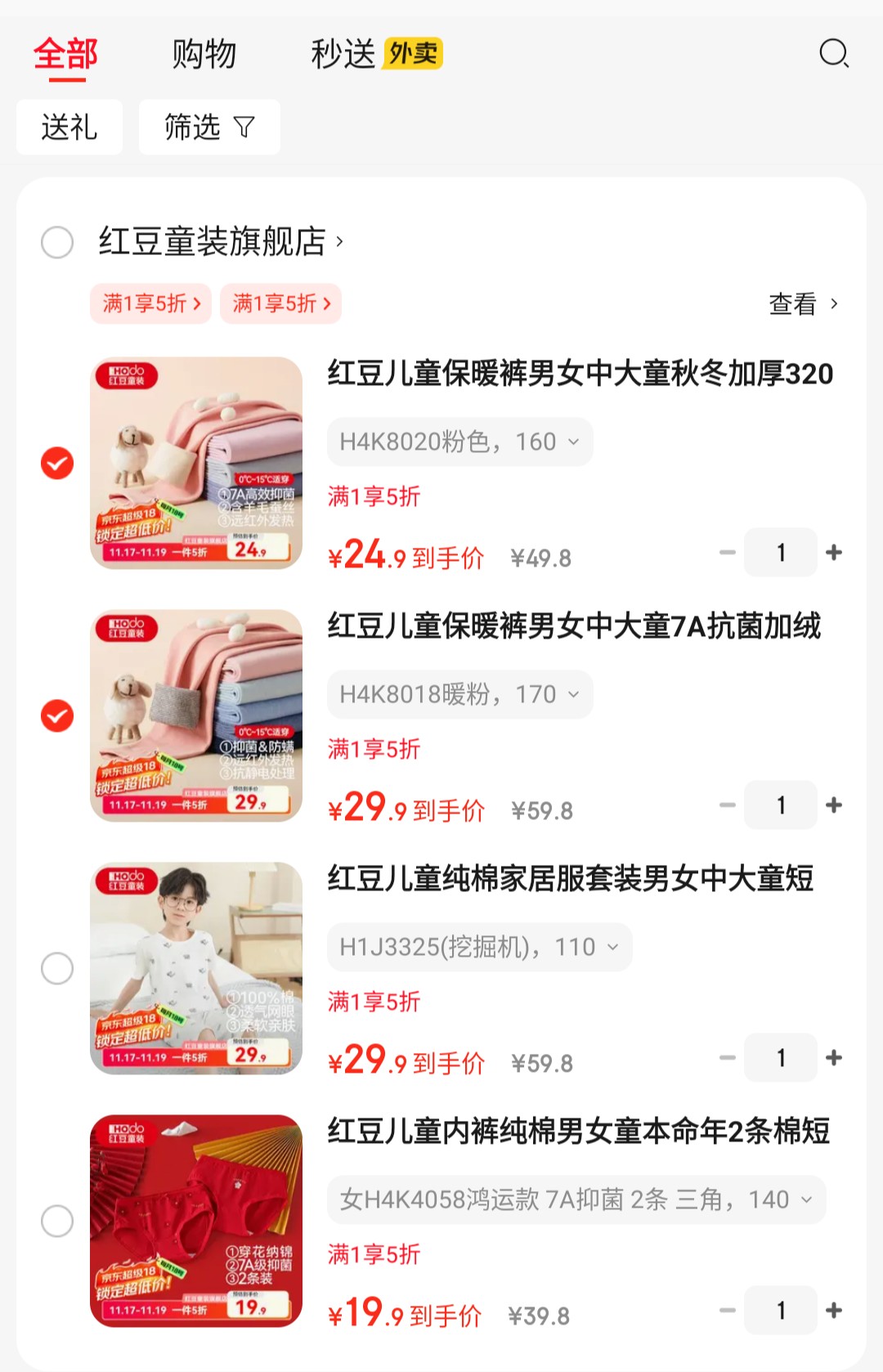The width and height of the screenshot is (883, 1372).
Task: Select all items from 红豆童装旗舰店
Action: [x=57, y=242]
